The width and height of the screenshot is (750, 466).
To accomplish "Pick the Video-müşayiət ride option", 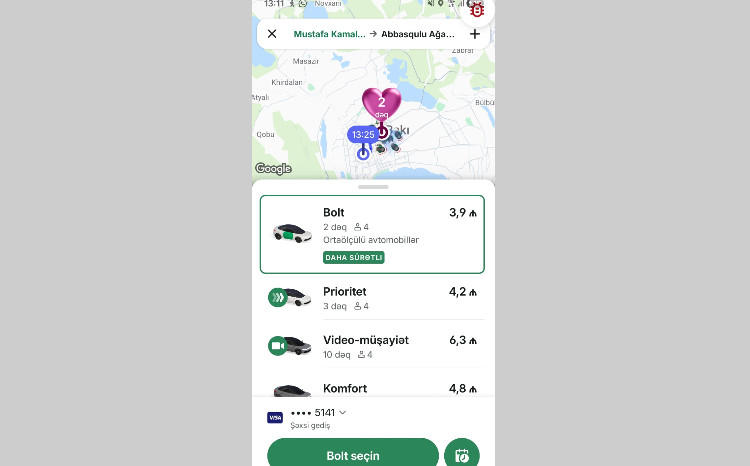I will pos(372,346).
